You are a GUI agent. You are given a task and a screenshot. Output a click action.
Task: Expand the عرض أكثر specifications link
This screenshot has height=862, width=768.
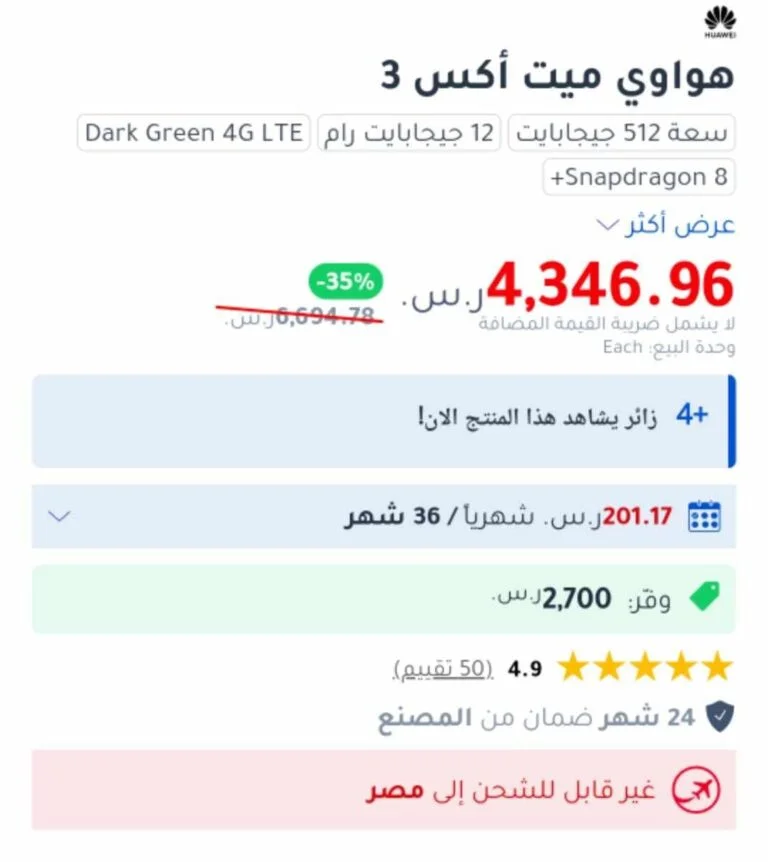[x=666, y=224]
